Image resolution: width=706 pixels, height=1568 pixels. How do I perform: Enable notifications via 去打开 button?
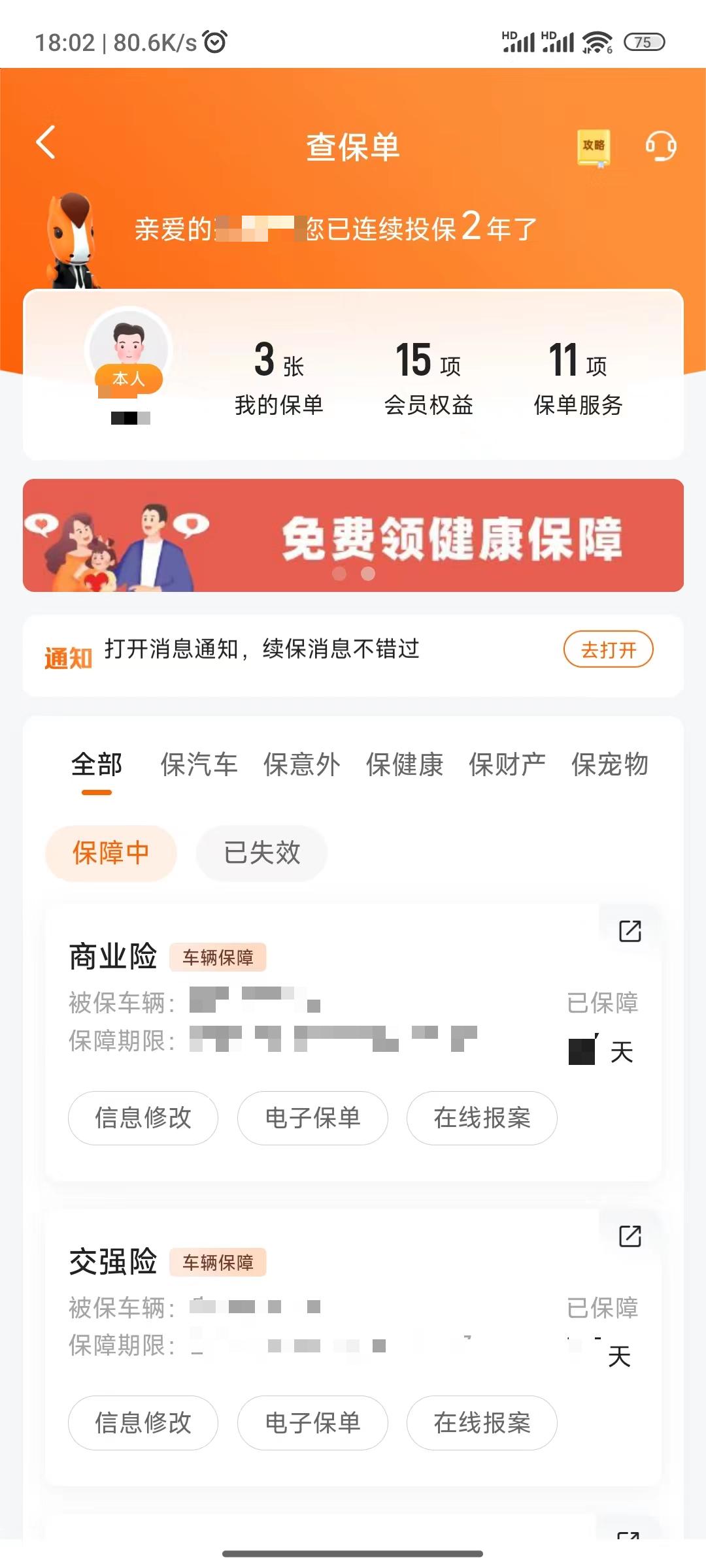point(609,649)
